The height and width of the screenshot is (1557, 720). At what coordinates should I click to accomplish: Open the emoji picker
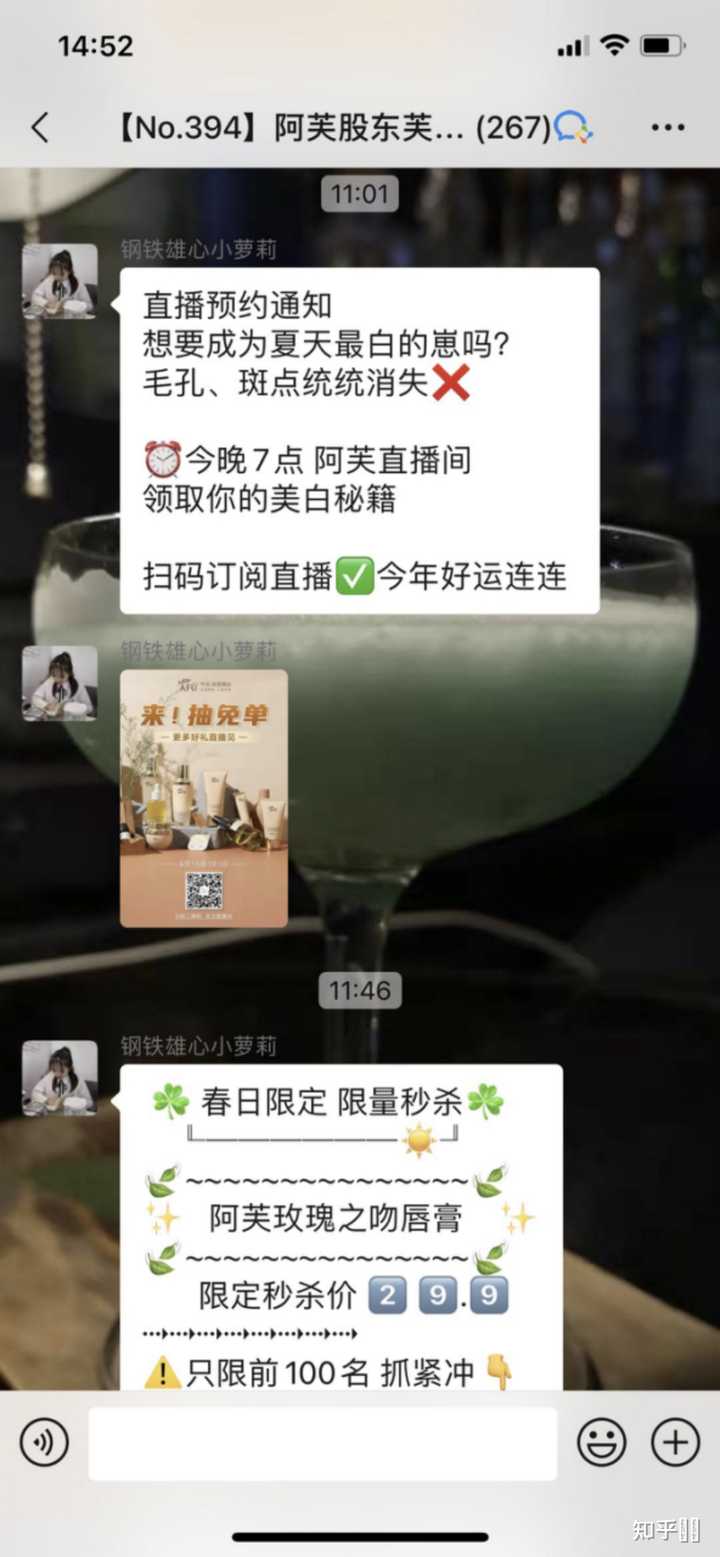coord(601,1443)
